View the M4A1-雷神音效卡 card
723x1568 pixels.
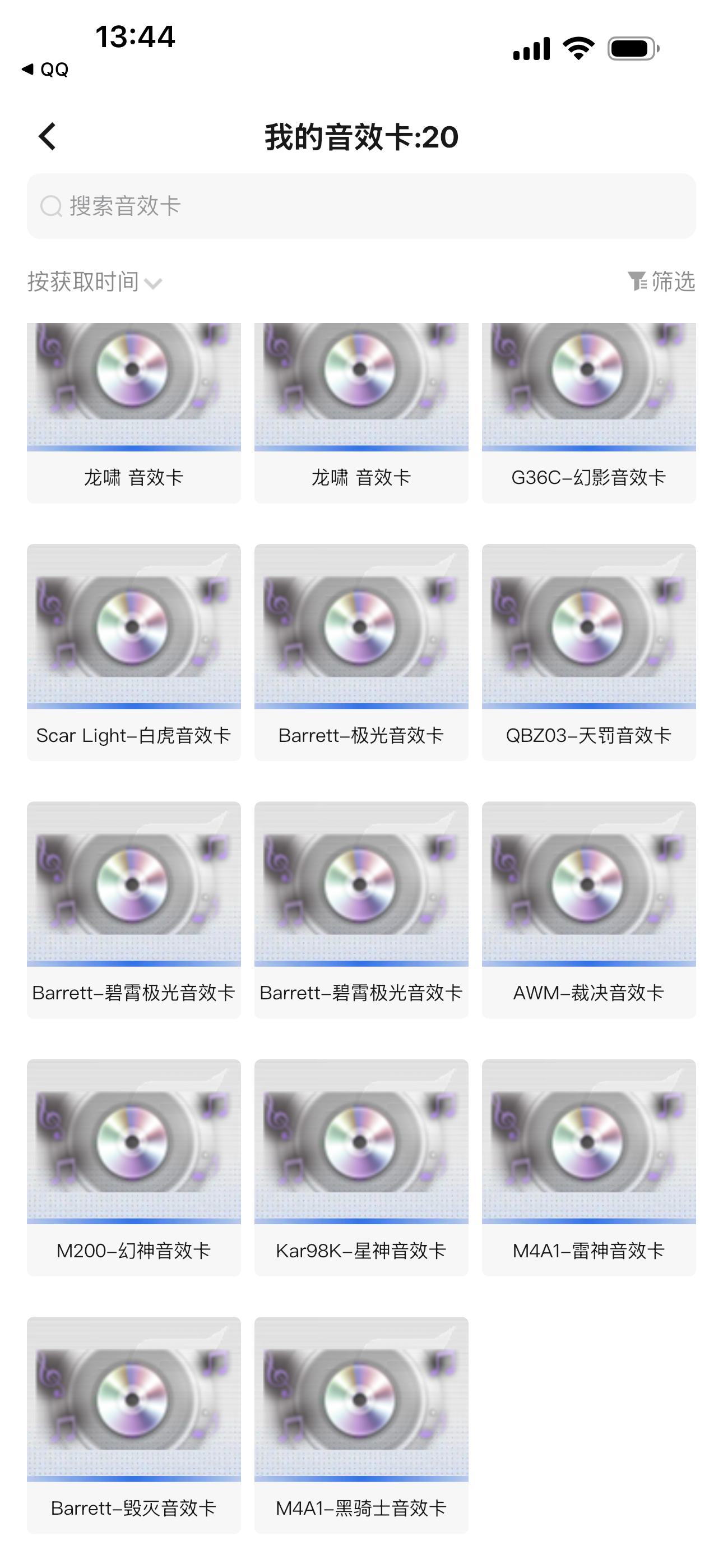tap(589, 1168)
